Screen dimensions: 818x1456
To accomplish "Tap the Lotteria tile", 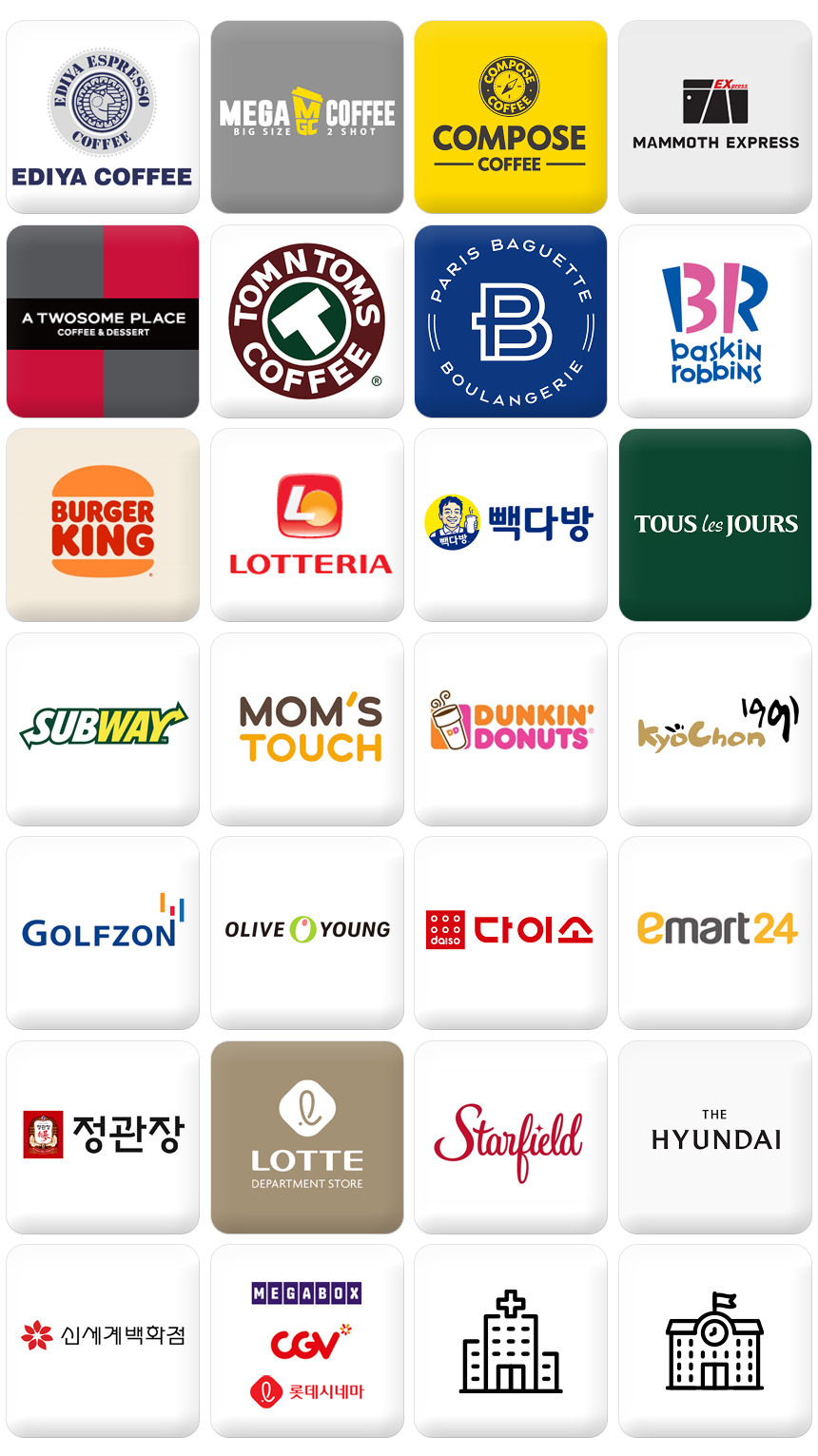I will pyautogui.click(x=307, y=525).
